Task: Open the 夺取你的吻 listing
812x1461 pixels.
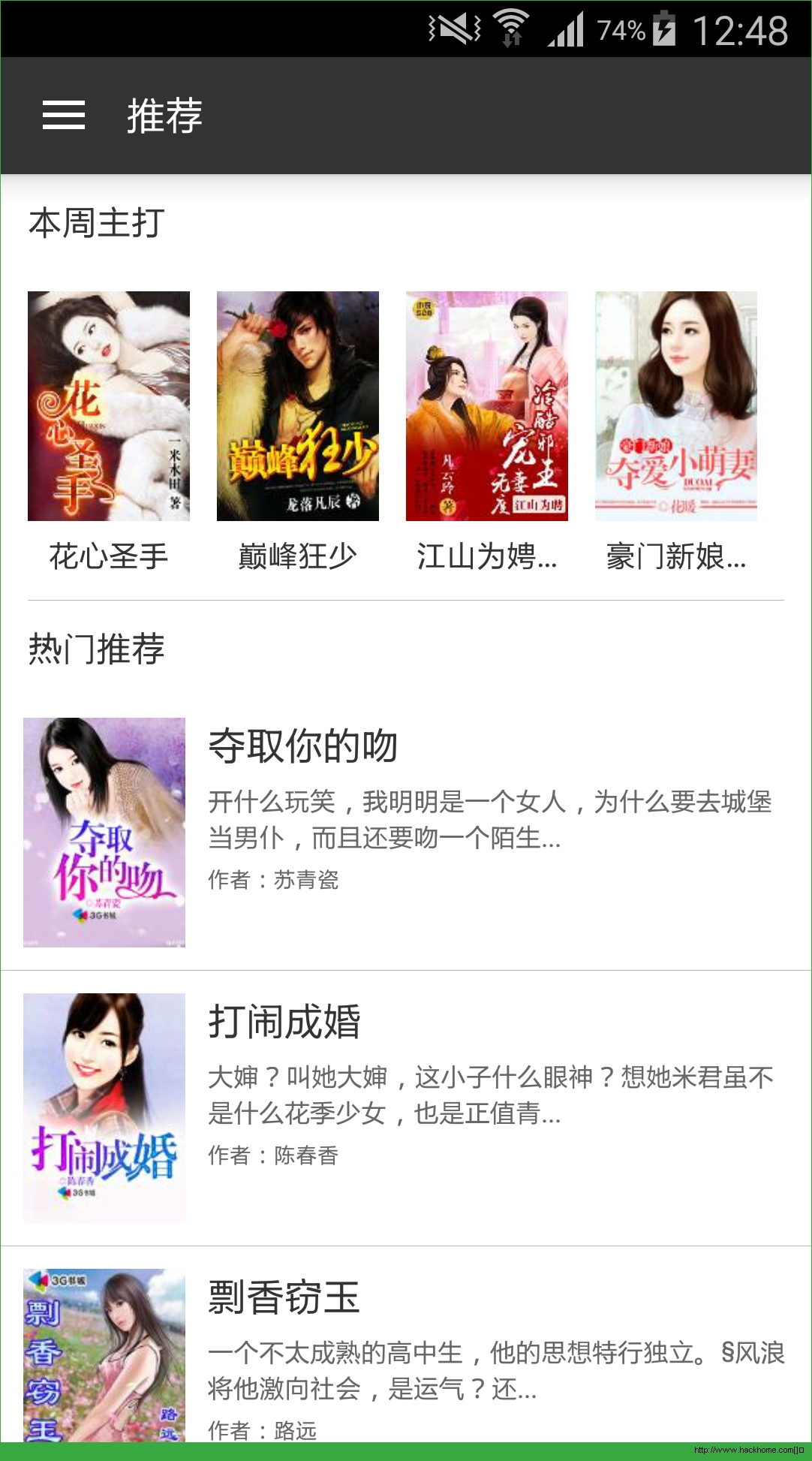Action: [x=405, y=832]
